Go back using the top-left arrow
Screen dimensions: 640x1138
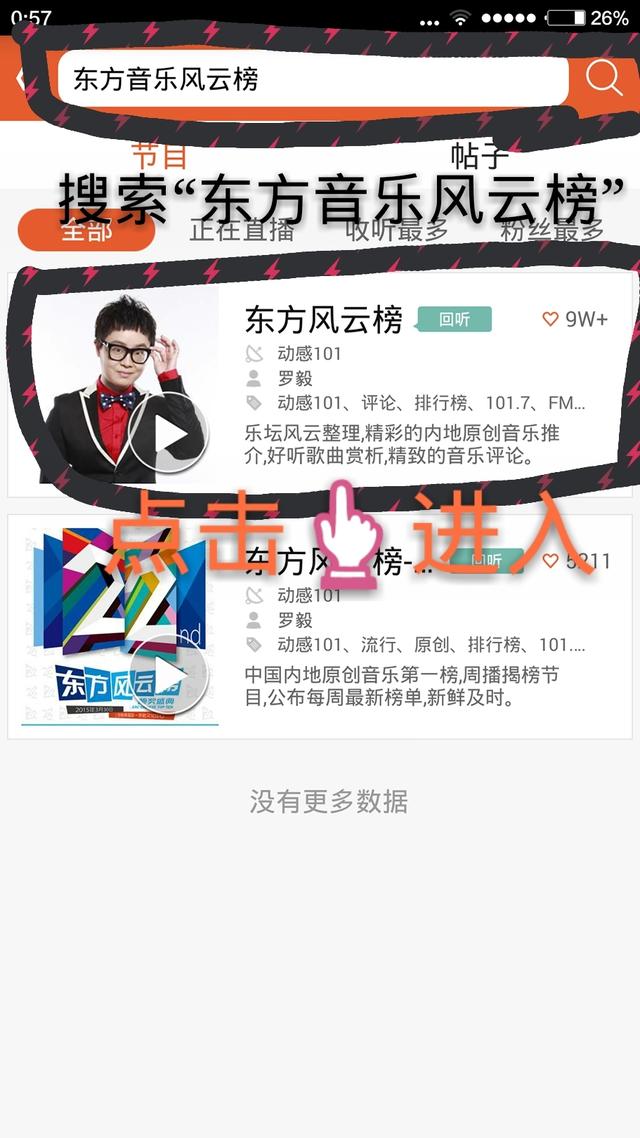click(18, 80)
